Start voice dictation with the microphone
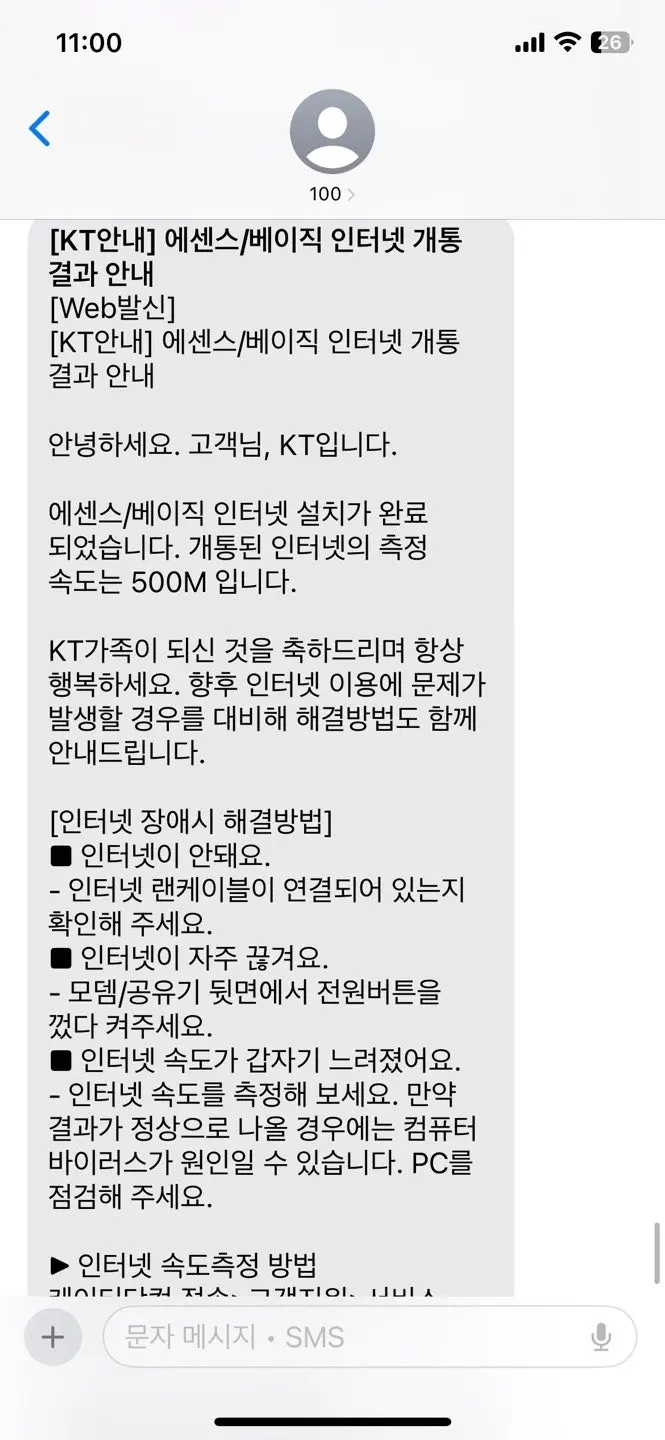This screenshot has height=1440, width=665. [x=601, y=1337]
